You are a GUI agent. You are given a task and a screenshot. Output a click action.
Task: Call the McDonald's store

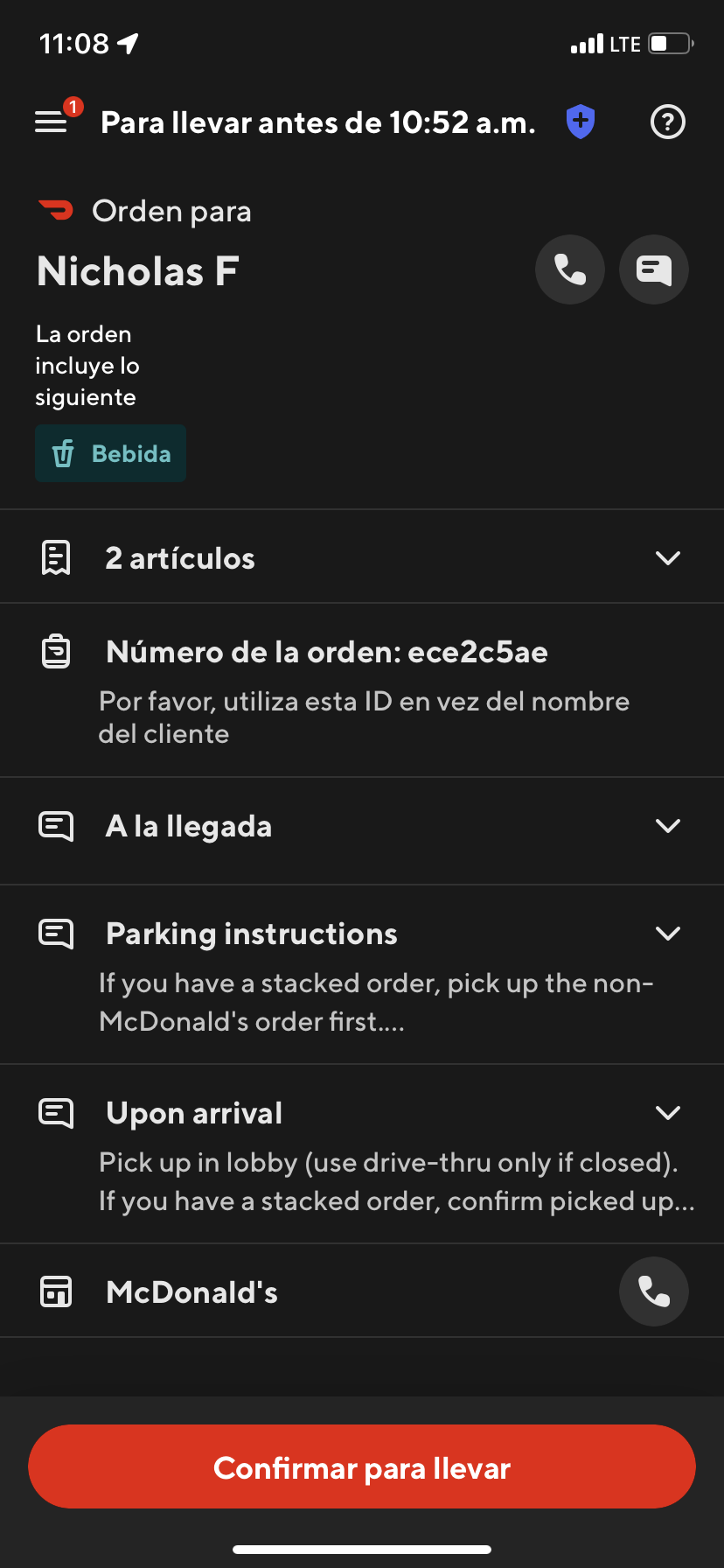point(654,1291)
